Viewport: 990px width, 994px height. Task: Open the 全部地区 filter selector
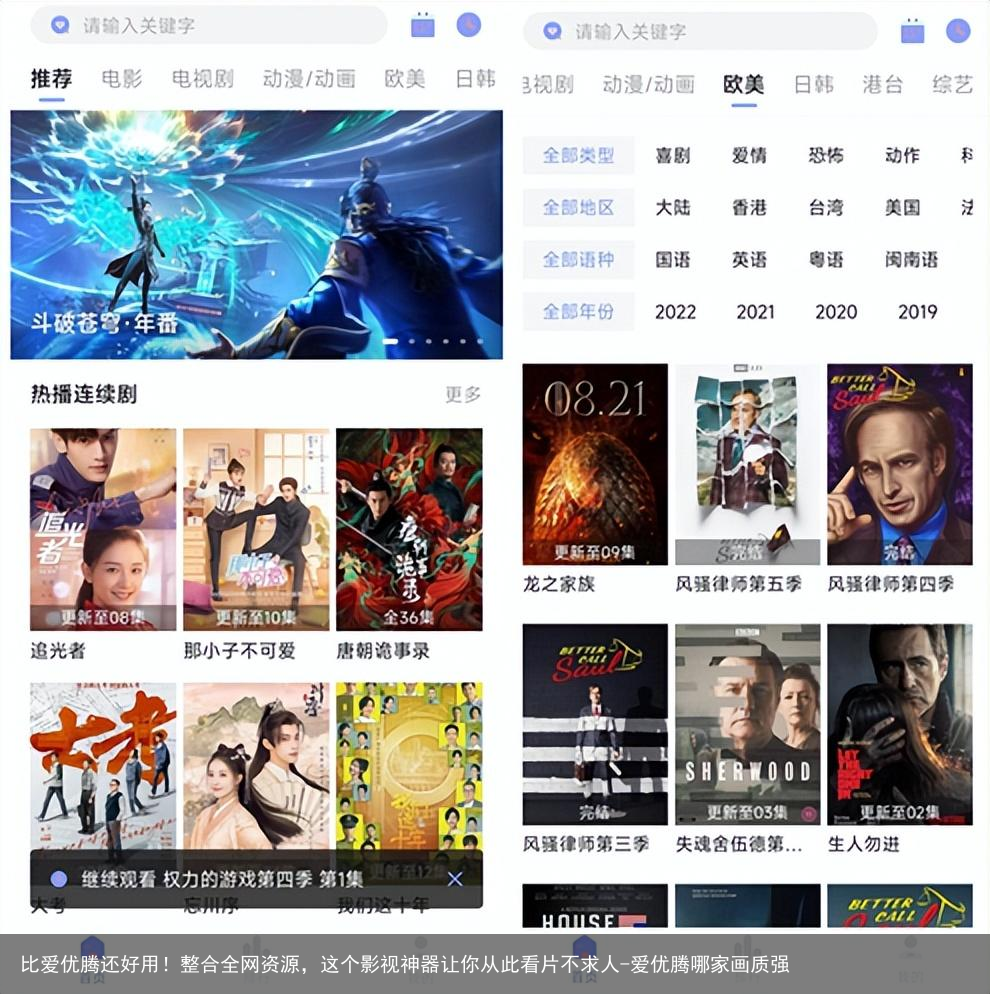point(579,208)
